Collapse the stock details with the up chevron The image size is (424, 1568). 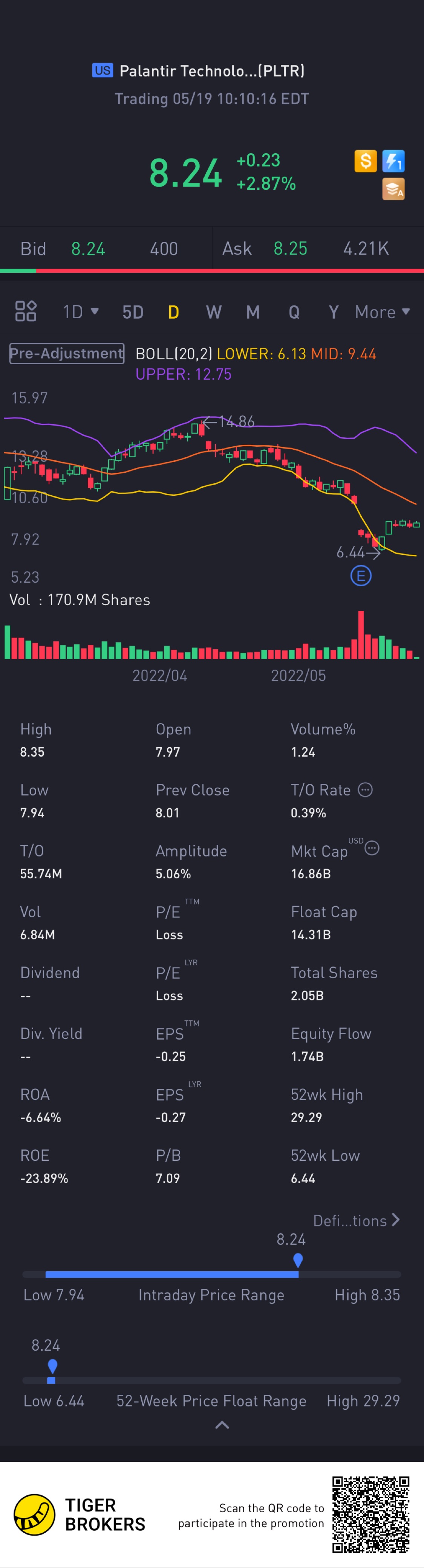pos(222,1425)
